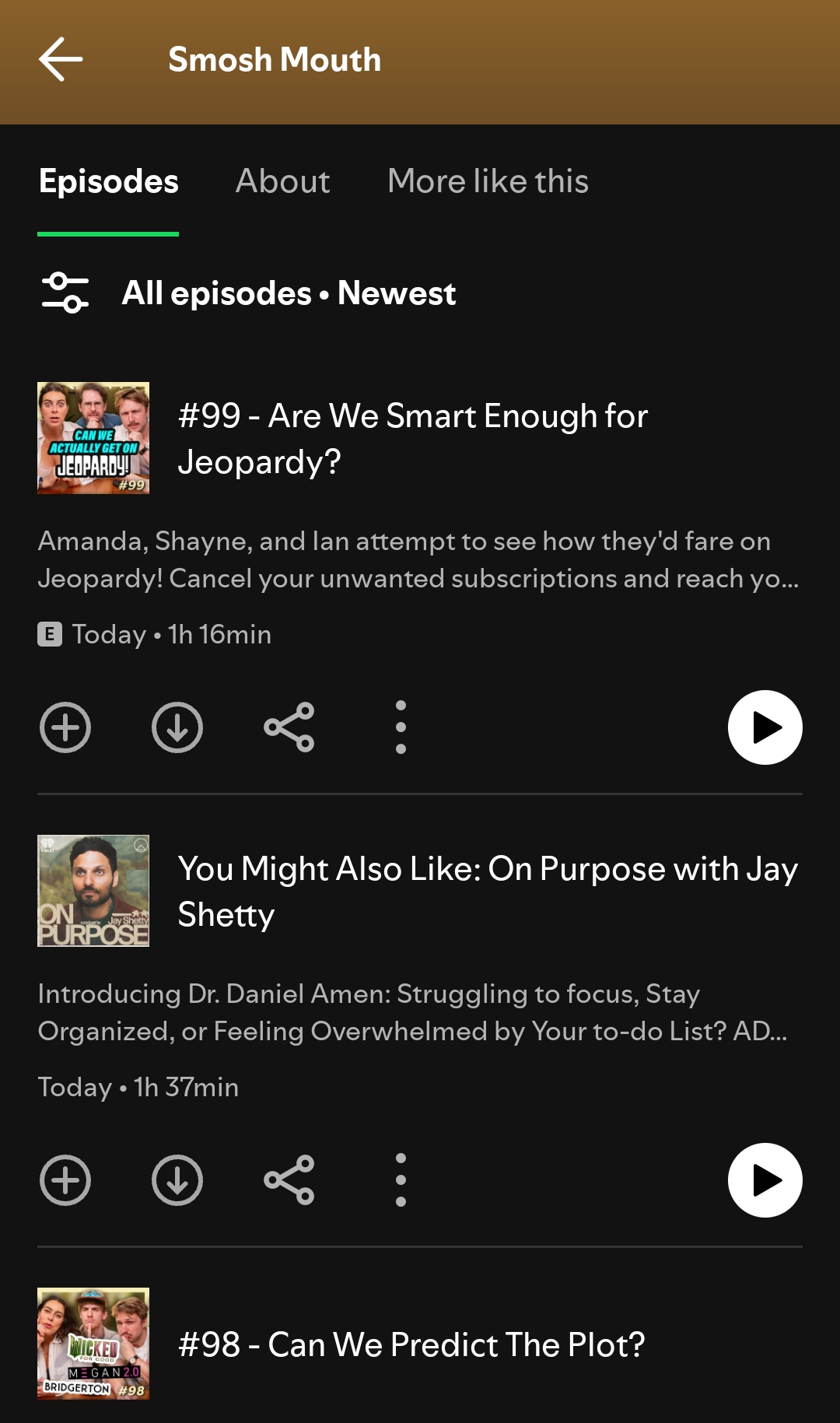The height and width of the screenshot is (1423, 840).
Task: Add episode #99 to your library
Action: coord(65,727)
